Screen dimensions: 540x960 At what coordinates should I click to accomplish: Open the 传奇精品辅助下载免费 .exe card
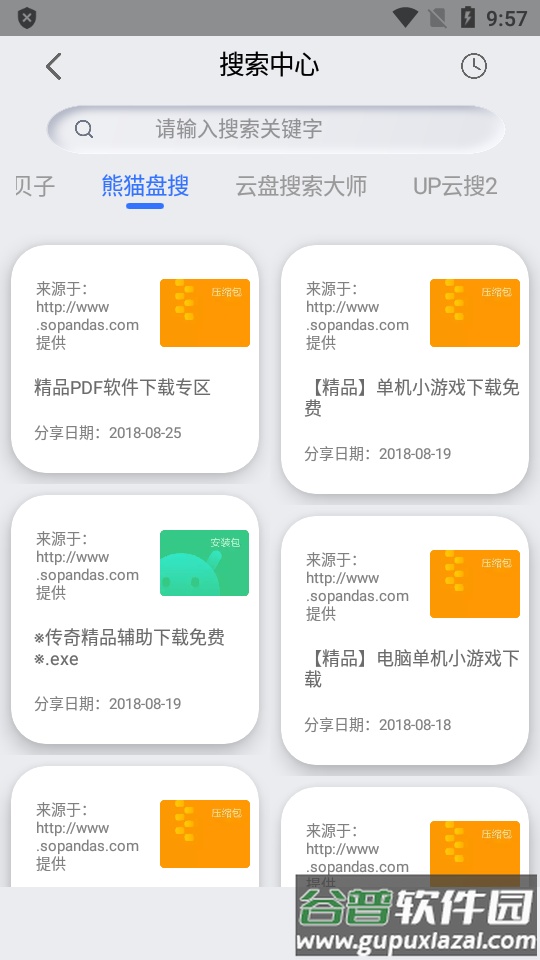pos(135,619)
